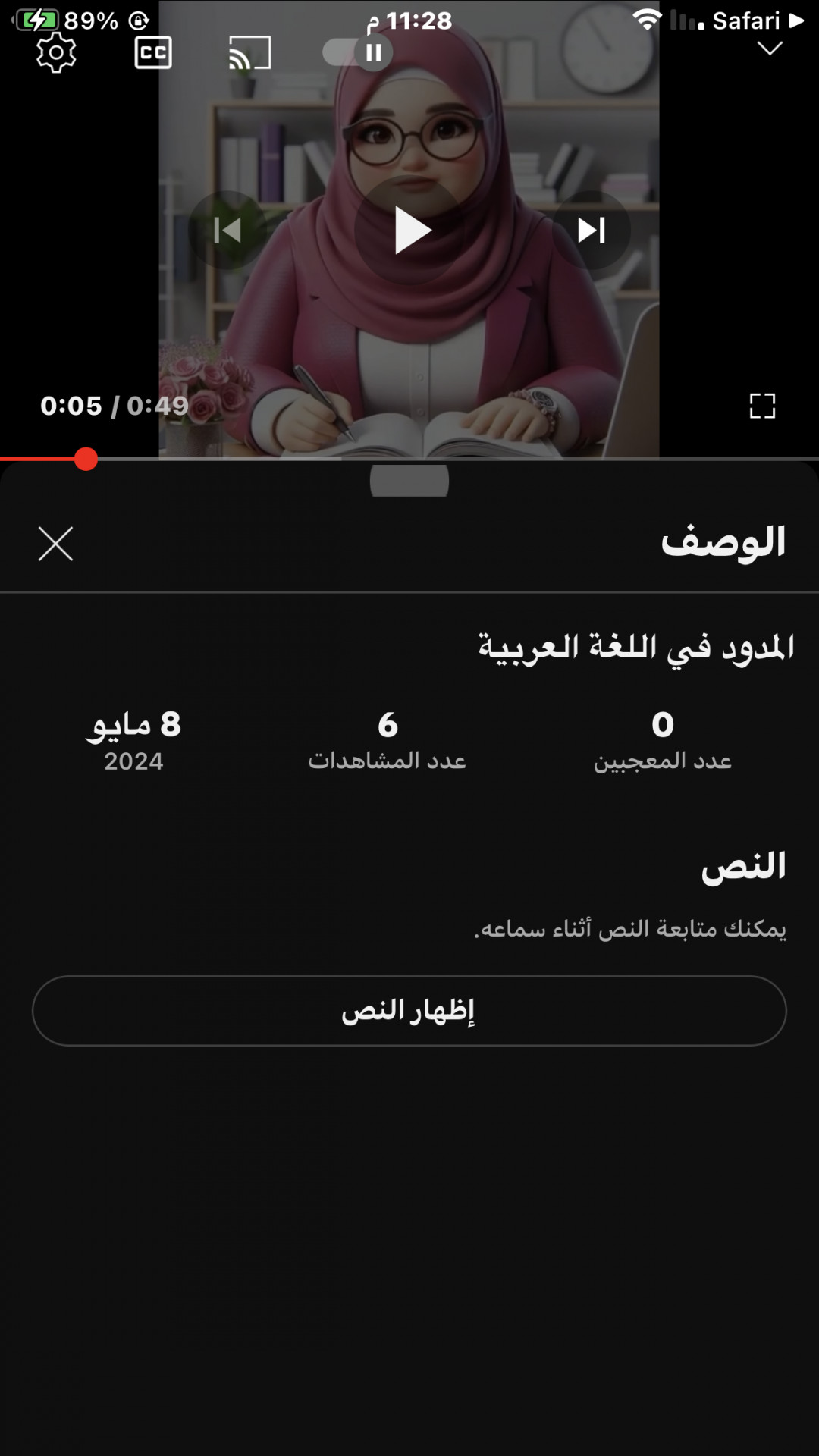Go to the previous video

227,230
